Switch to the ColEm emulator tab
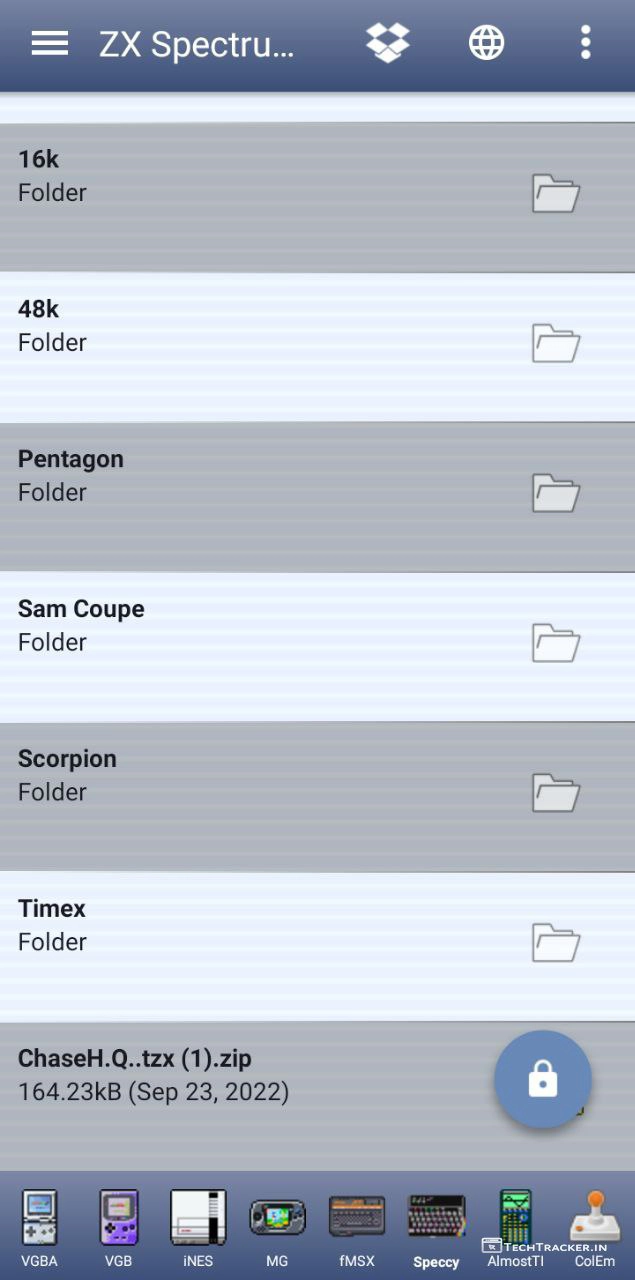Screen dimensions: 635x1280 pyautogui.click(x=595, y=1227)
